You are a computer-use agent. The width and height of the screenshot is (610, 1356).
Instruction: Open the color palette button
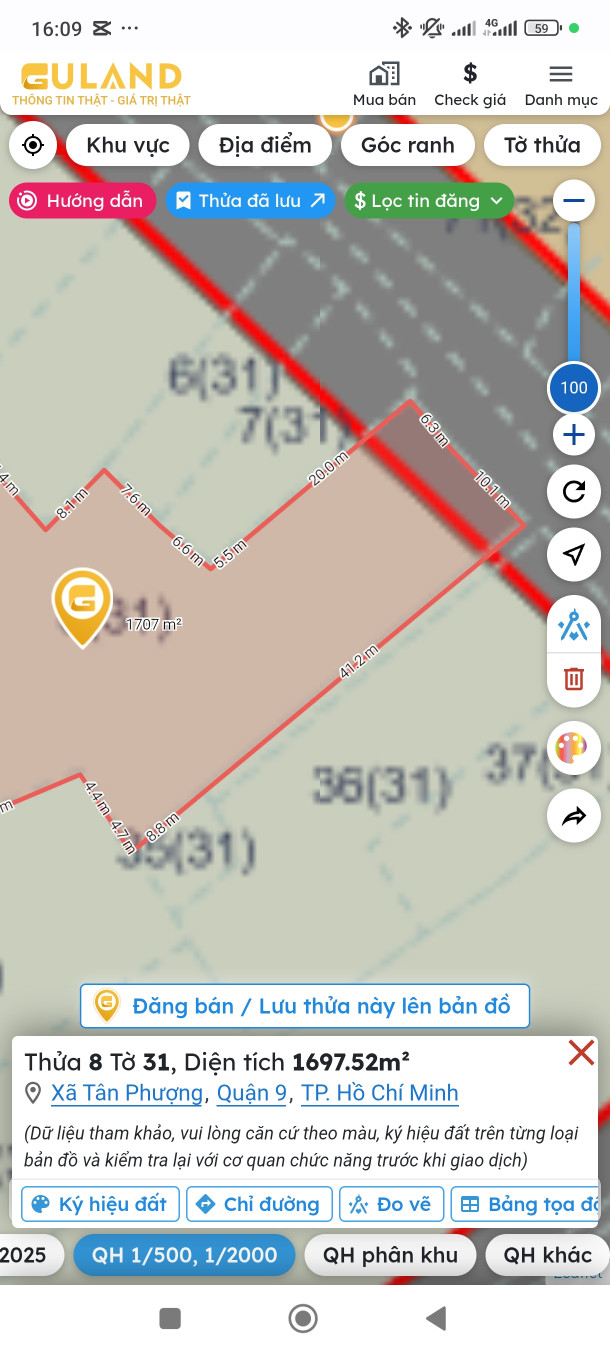574,748
